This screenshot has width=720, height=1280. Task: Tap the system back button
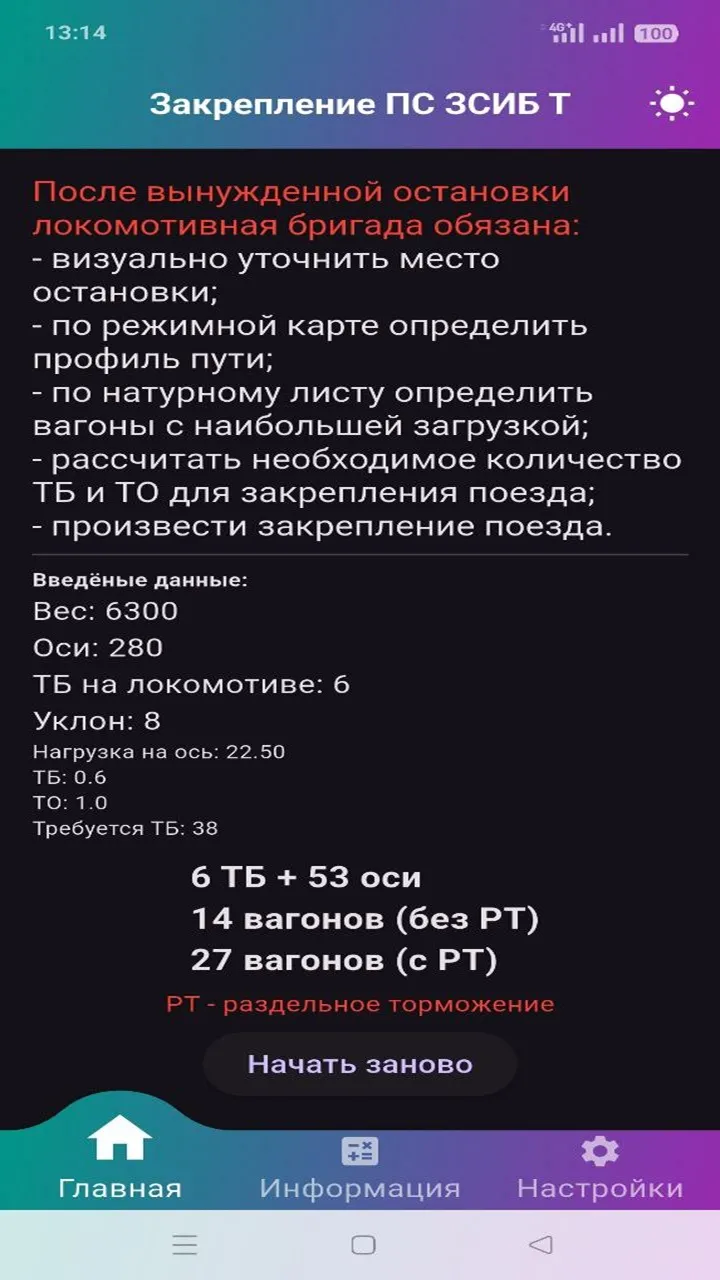540,1244
